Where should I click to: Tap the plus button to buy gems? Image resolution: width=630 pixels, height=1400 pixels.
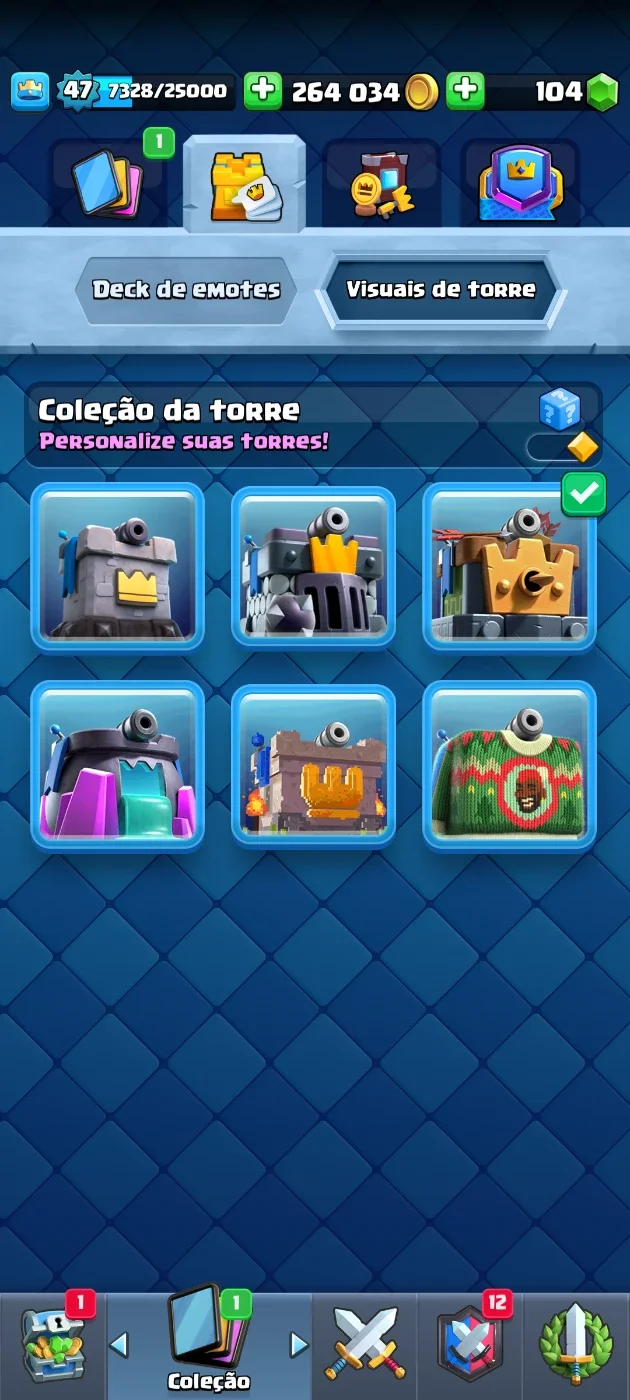(x=465, y=92)
